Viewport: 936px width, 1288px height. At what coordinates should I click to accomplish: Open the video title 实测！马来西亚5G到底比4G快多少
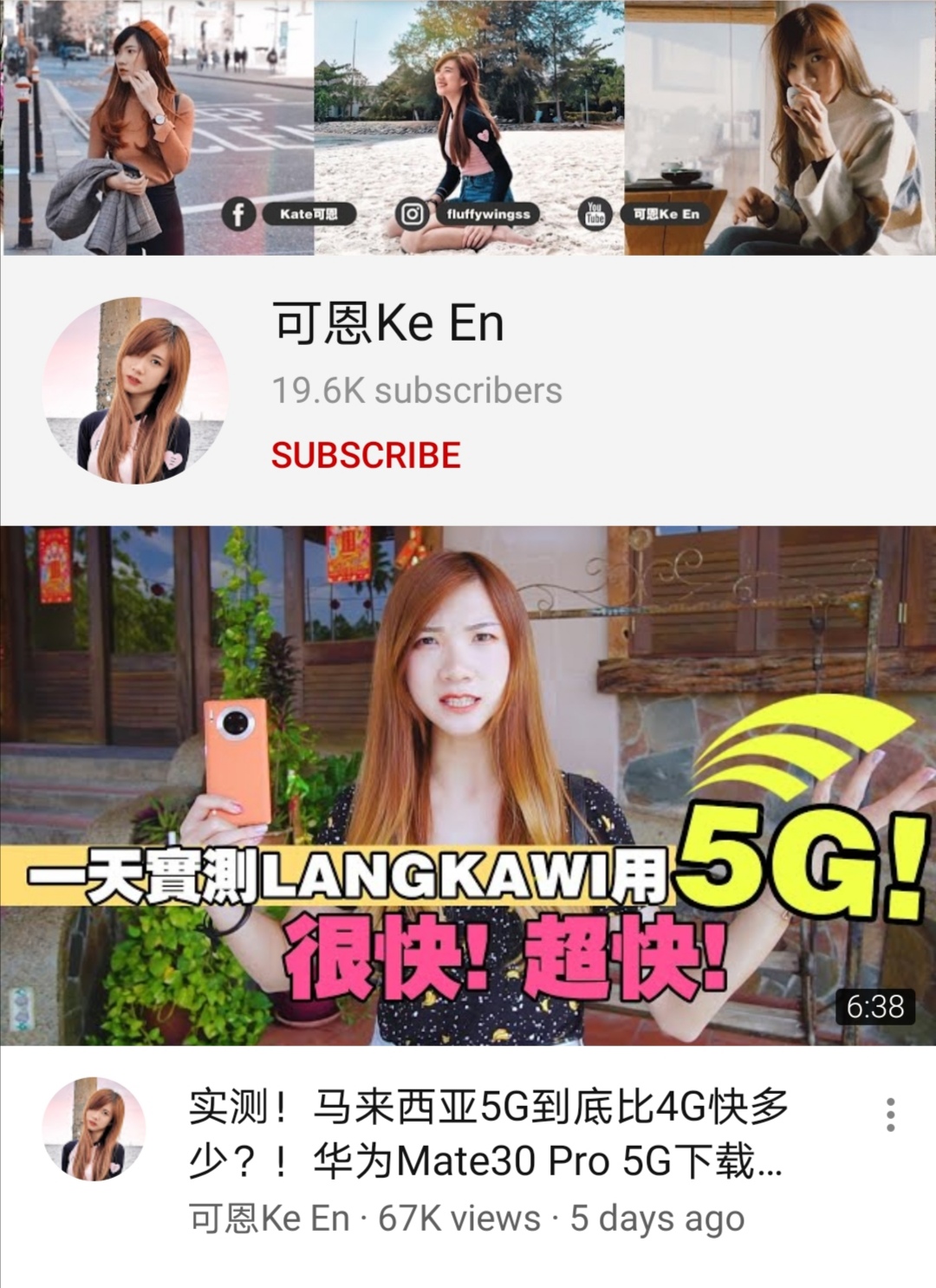[487, 1133]
